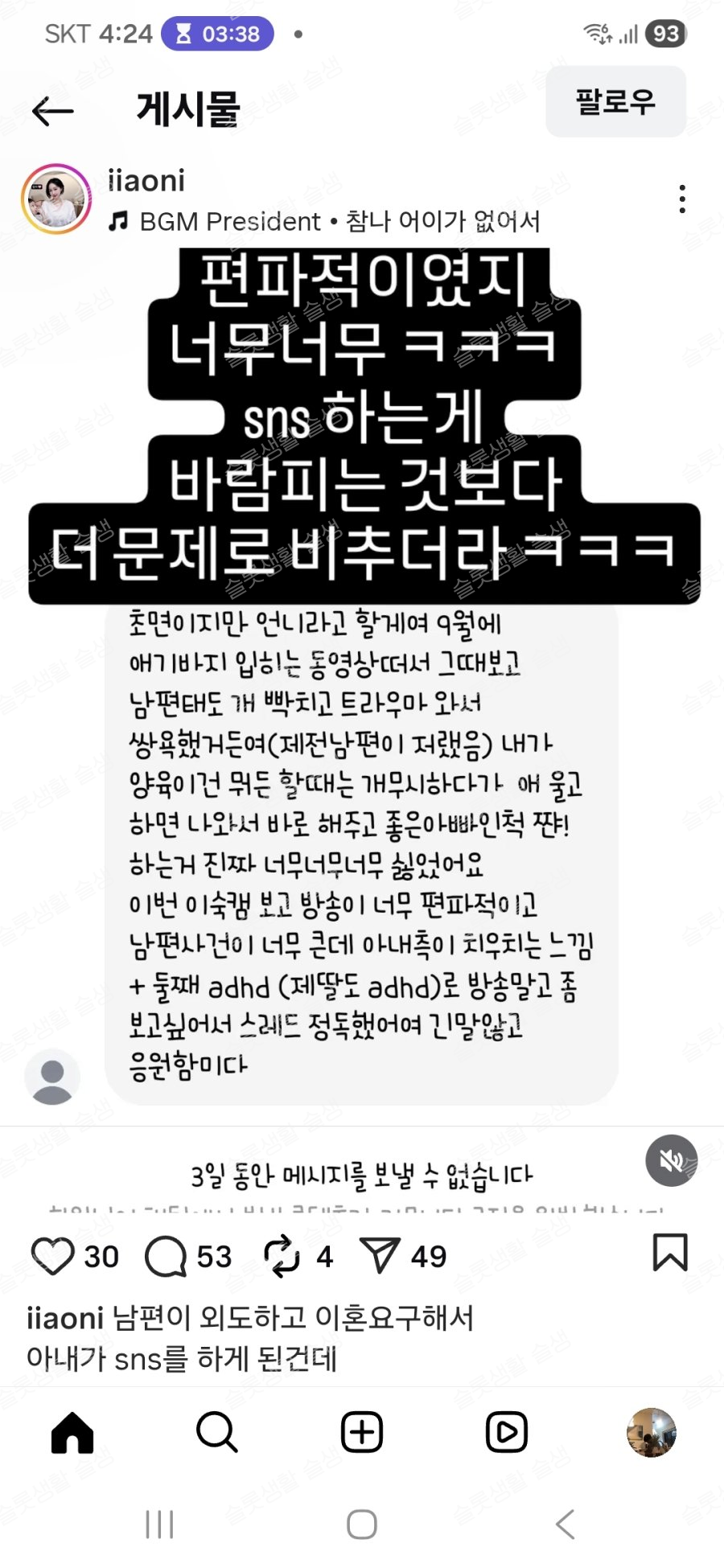Unmute the post's sound
724x1568 pixels.
pos(671,1160)
